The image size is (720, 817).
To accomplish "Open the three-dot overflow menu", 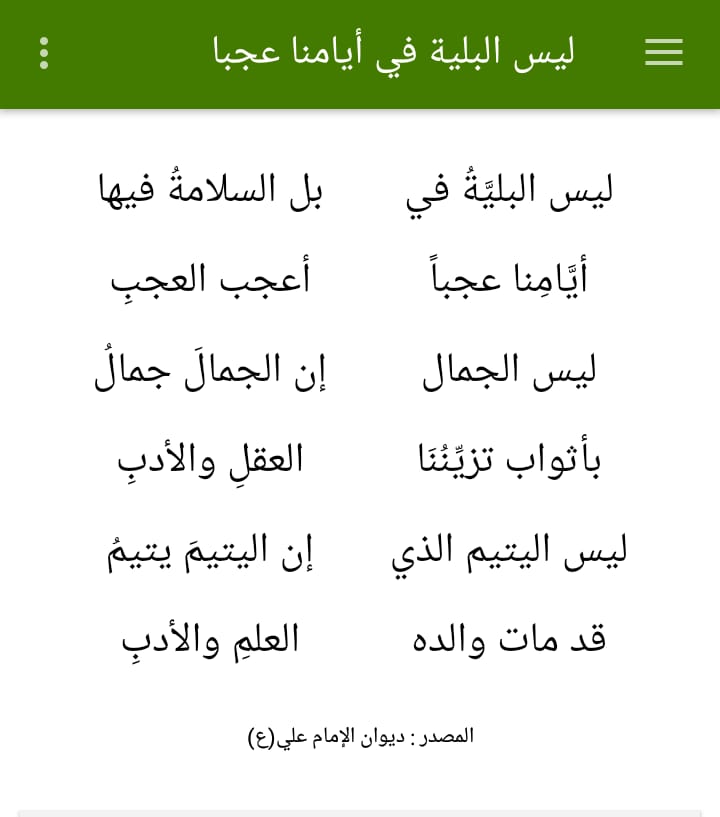I will click(x=44, y=53).
